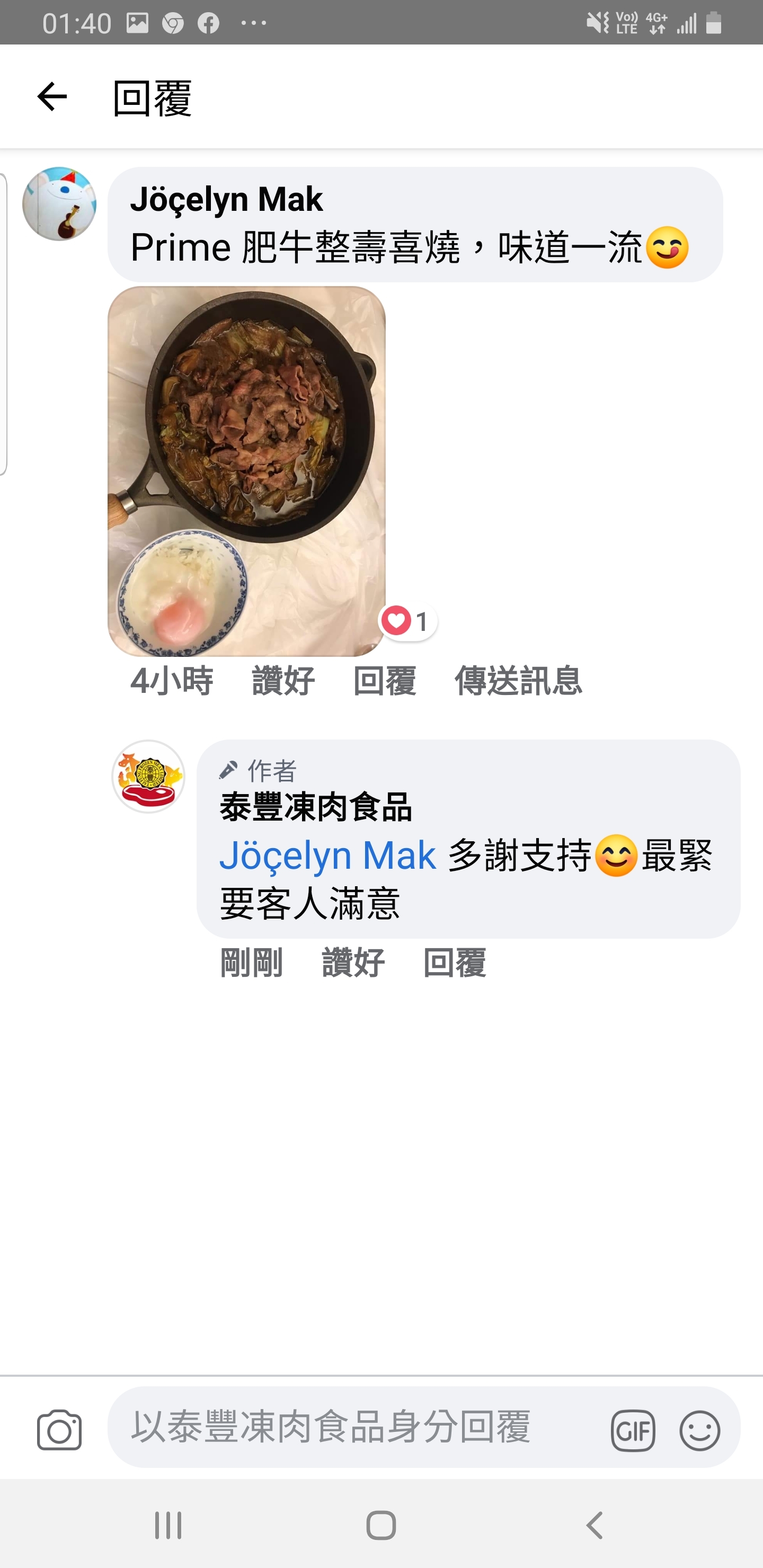Open the emoji sticker picker
This screenshot has height=1568, width=763.
[699, 1430]
